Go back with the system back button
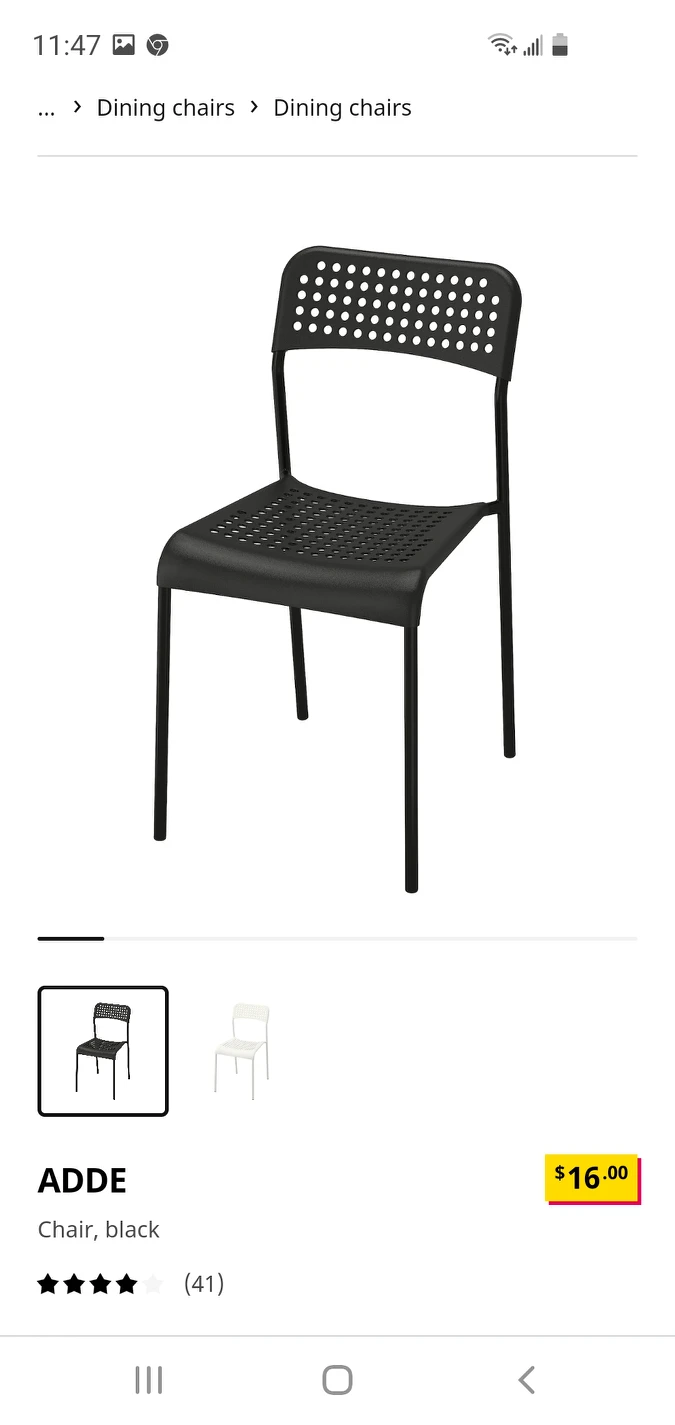The width and height of the screenshot is (675, 1425). (x=526, y=1380)
